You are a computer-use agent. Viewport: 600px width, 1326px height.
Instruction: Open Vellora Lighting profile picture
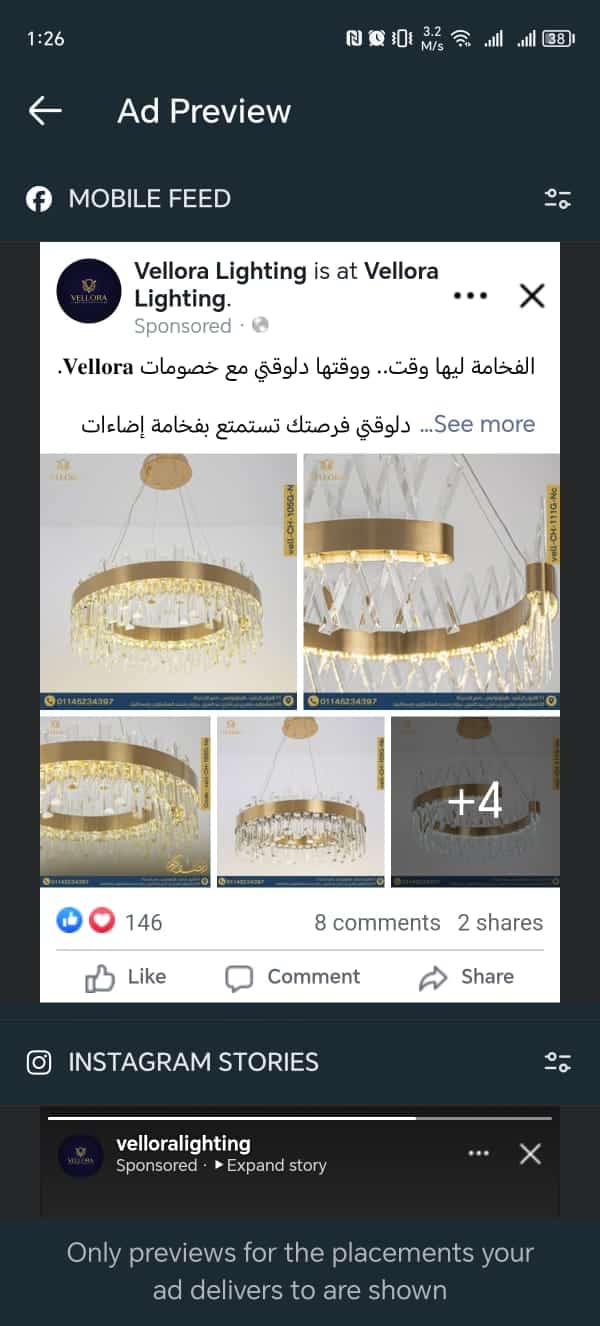(89, 290)
